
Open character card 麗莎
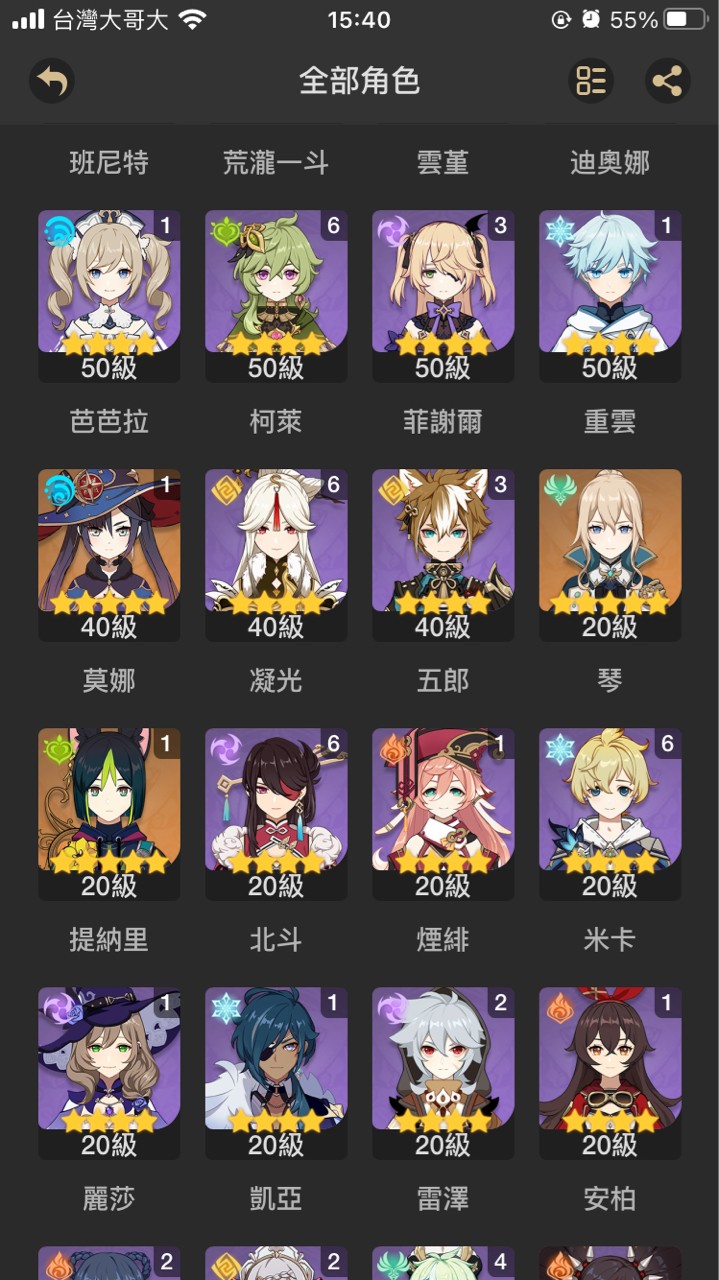coord(109,1072)
